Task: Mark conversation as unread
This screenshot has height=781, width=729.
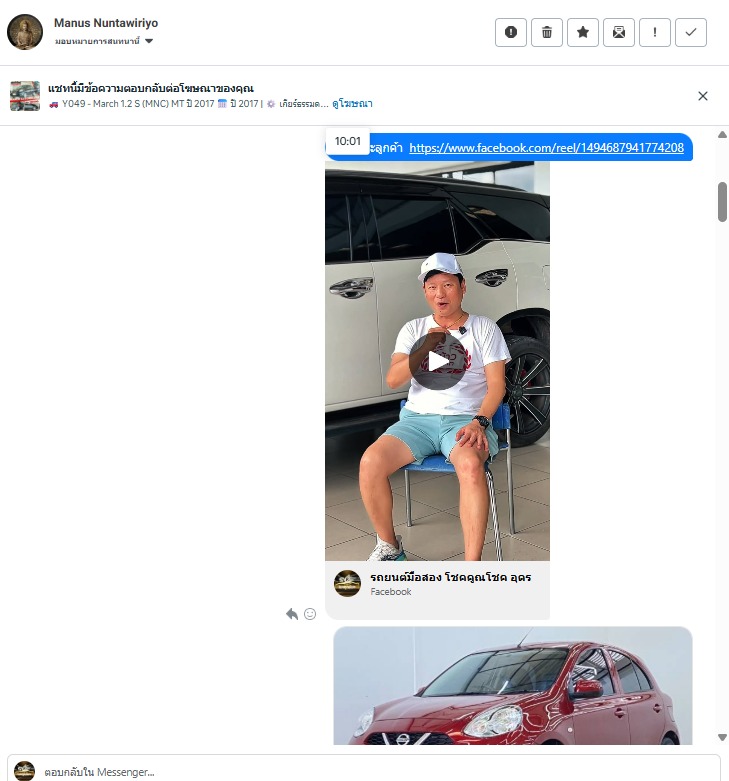Action: click(x=619, y=32)
